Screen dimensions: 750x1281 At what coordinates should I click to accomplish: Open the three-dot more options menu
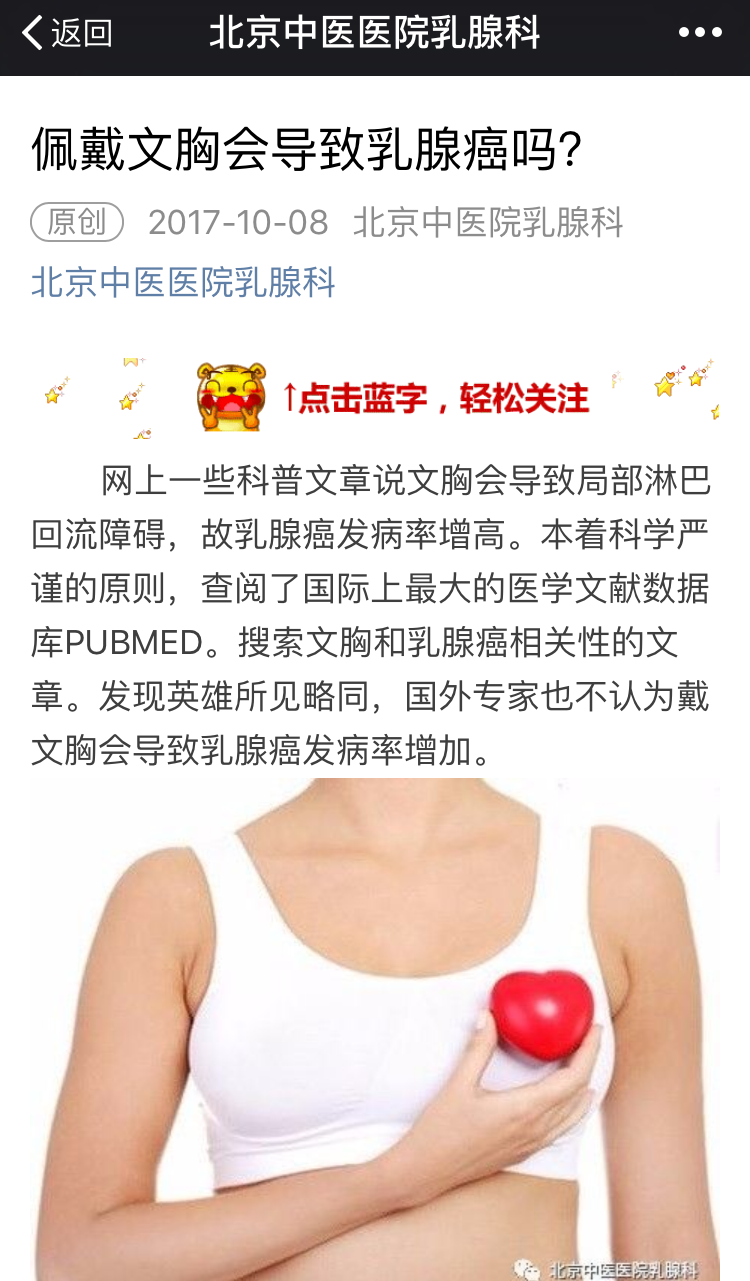700,33
